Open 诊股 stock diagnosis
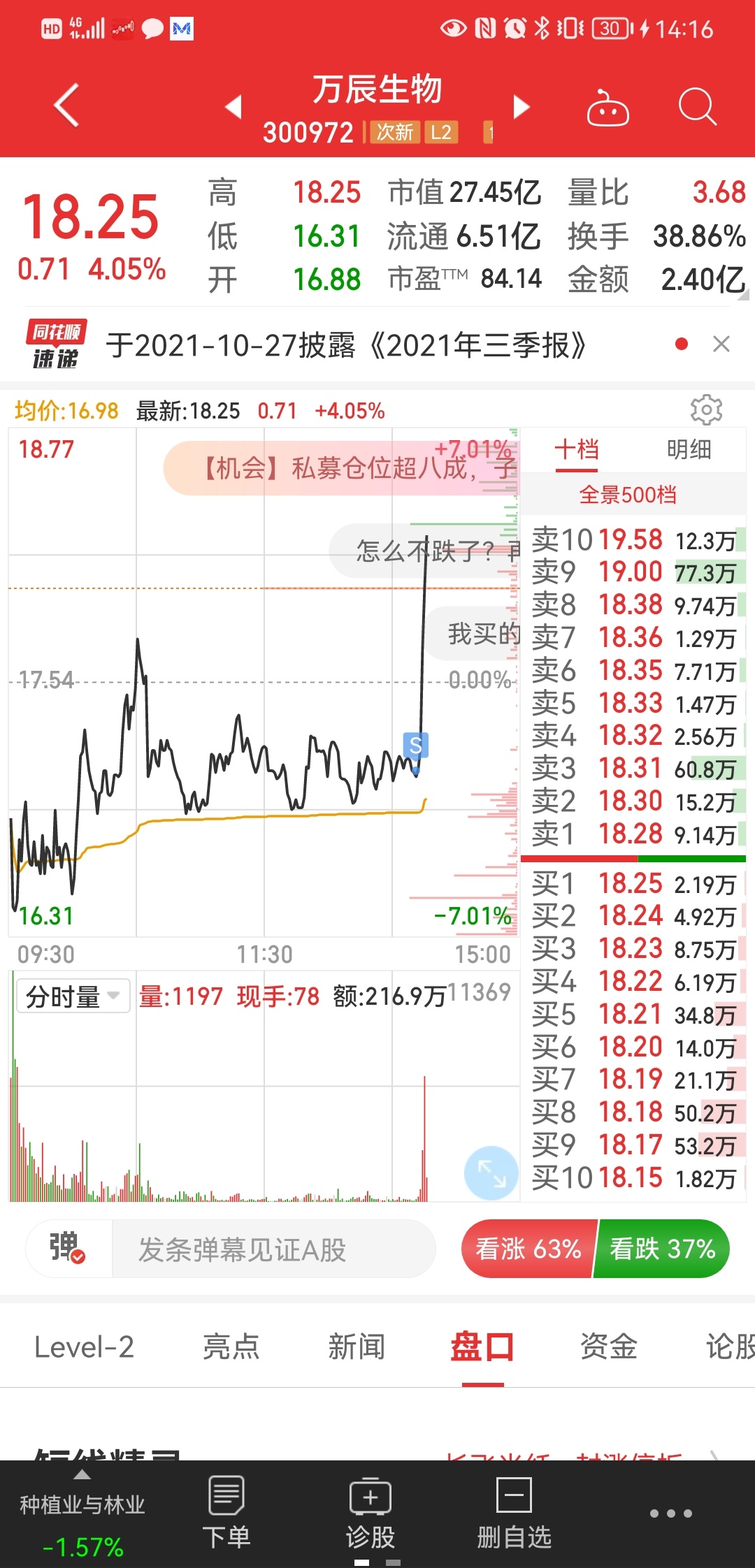The width and height of the screenshot is (755, 1568). point(370,1513)
